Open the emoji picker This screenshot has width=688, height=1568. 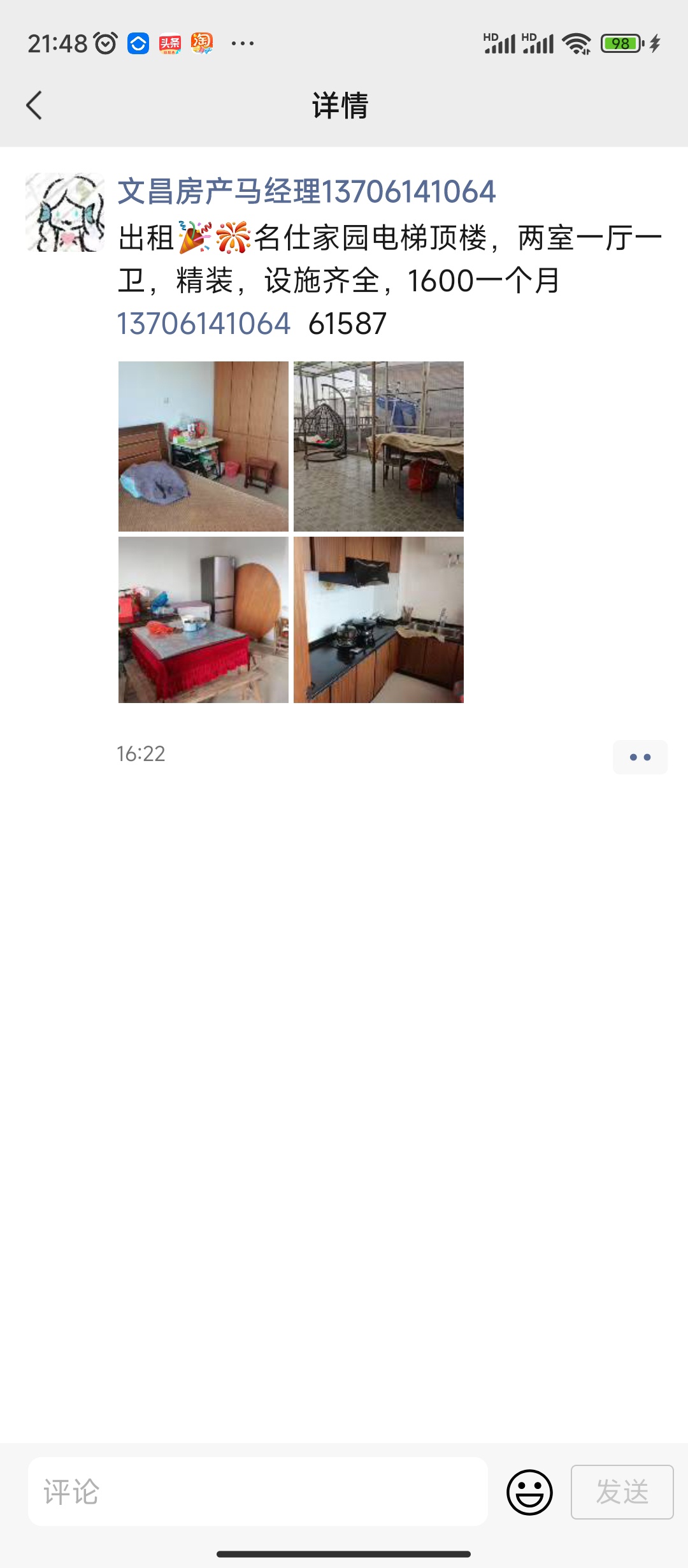click(x=529, y=1492)
